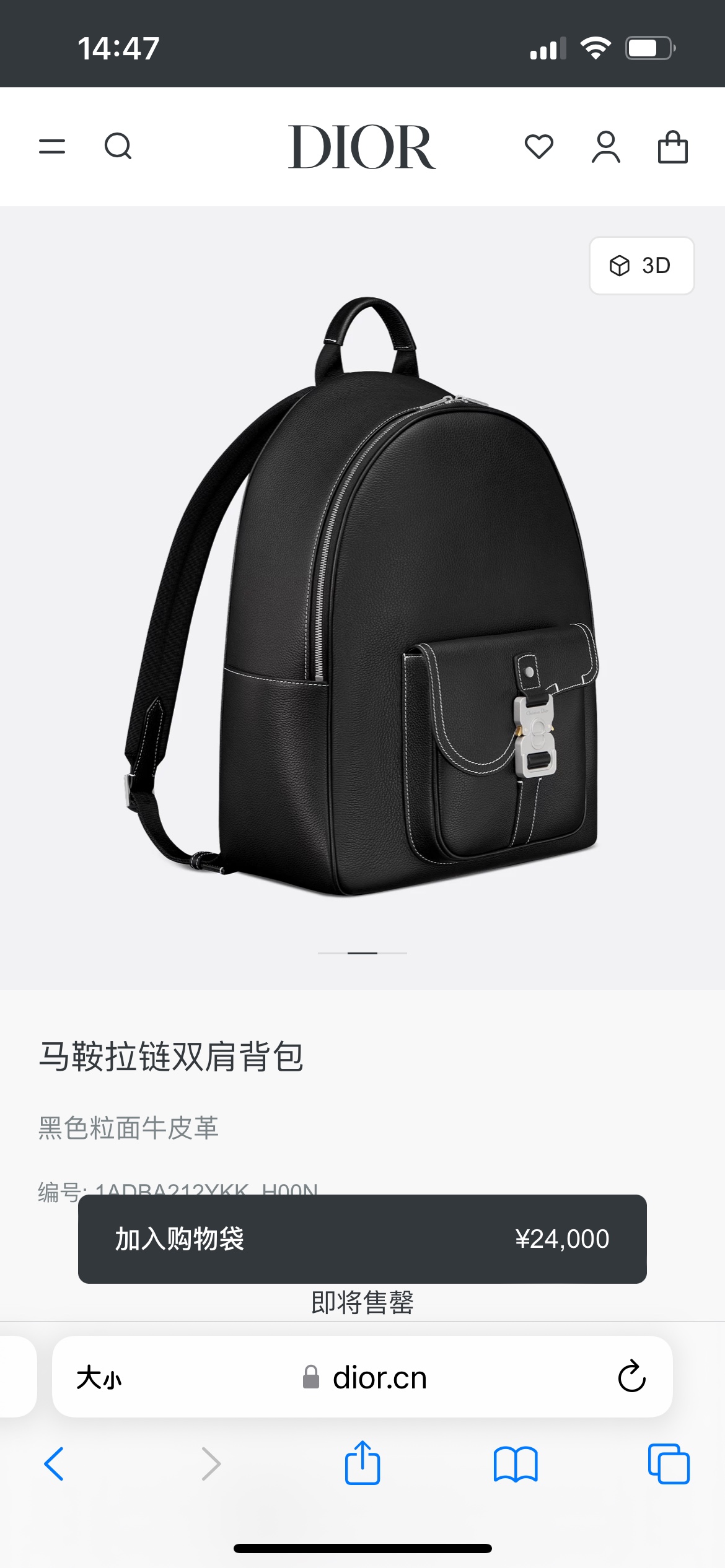The image size is (725, 1568).
Task: Open Safari bookmarks
Action: point(516,1464)
